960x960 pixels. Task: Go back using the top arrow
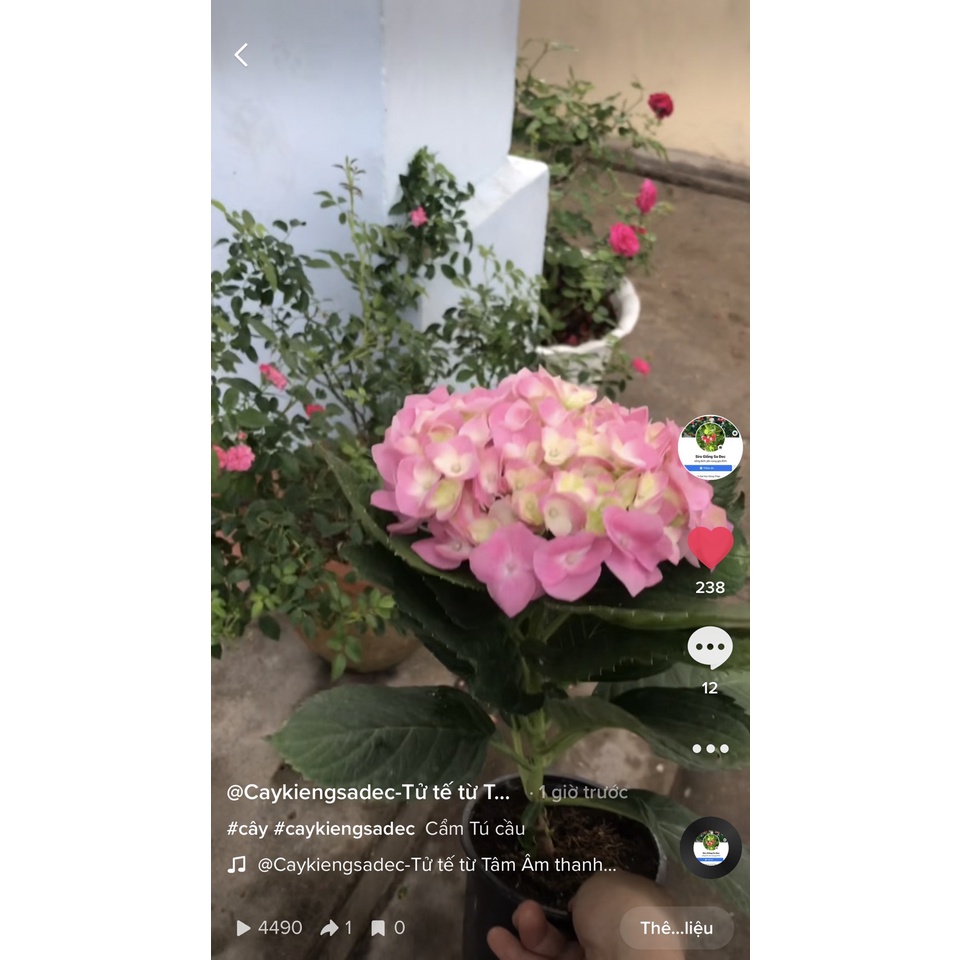241,55
